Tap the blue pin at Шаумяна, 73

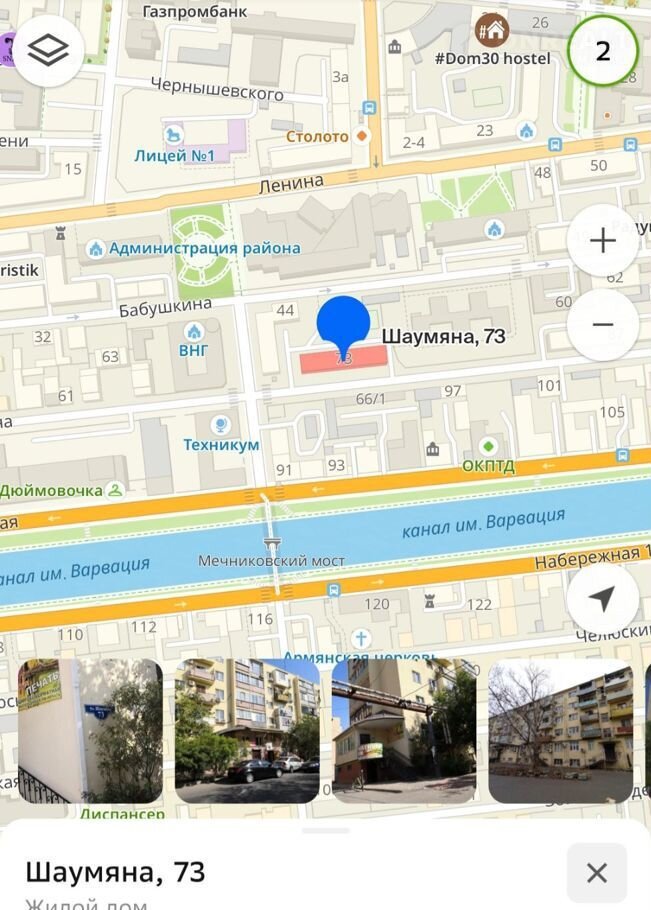(x=343, y=325)
